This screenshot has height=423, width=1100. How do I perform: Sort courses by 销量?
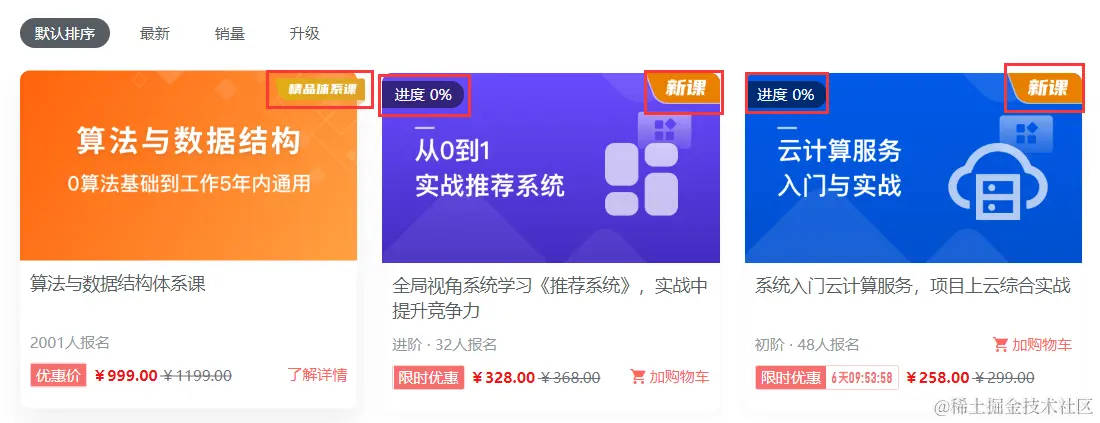point(230,33)
